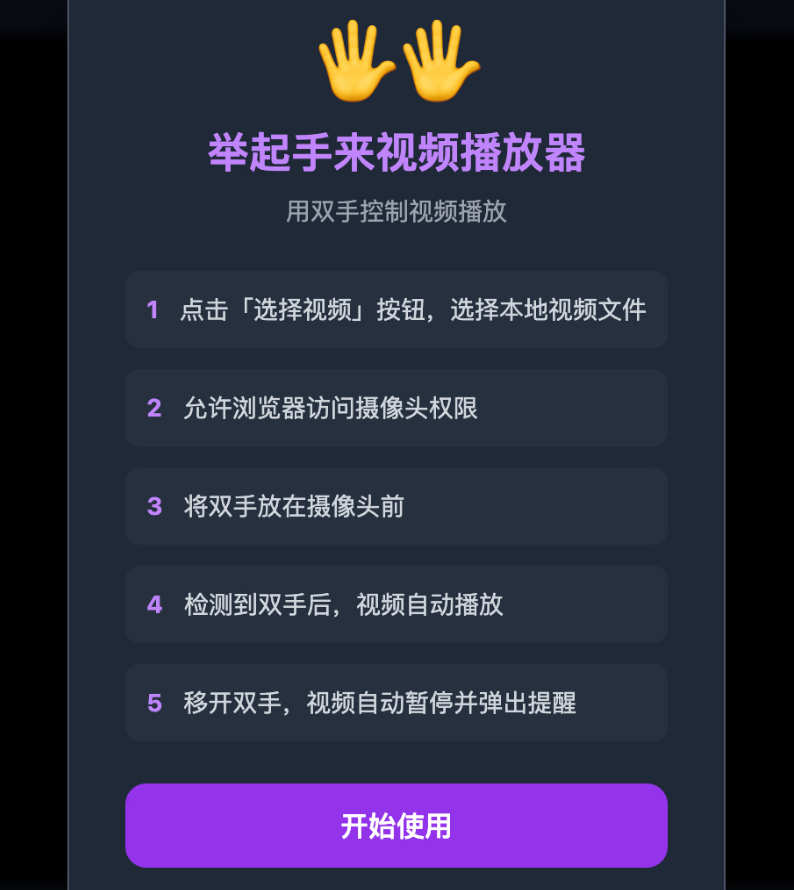The width and height of the screenshot is (794, 890).
Task: Select the auto-pause reminder instruction card
Action: 397,703
